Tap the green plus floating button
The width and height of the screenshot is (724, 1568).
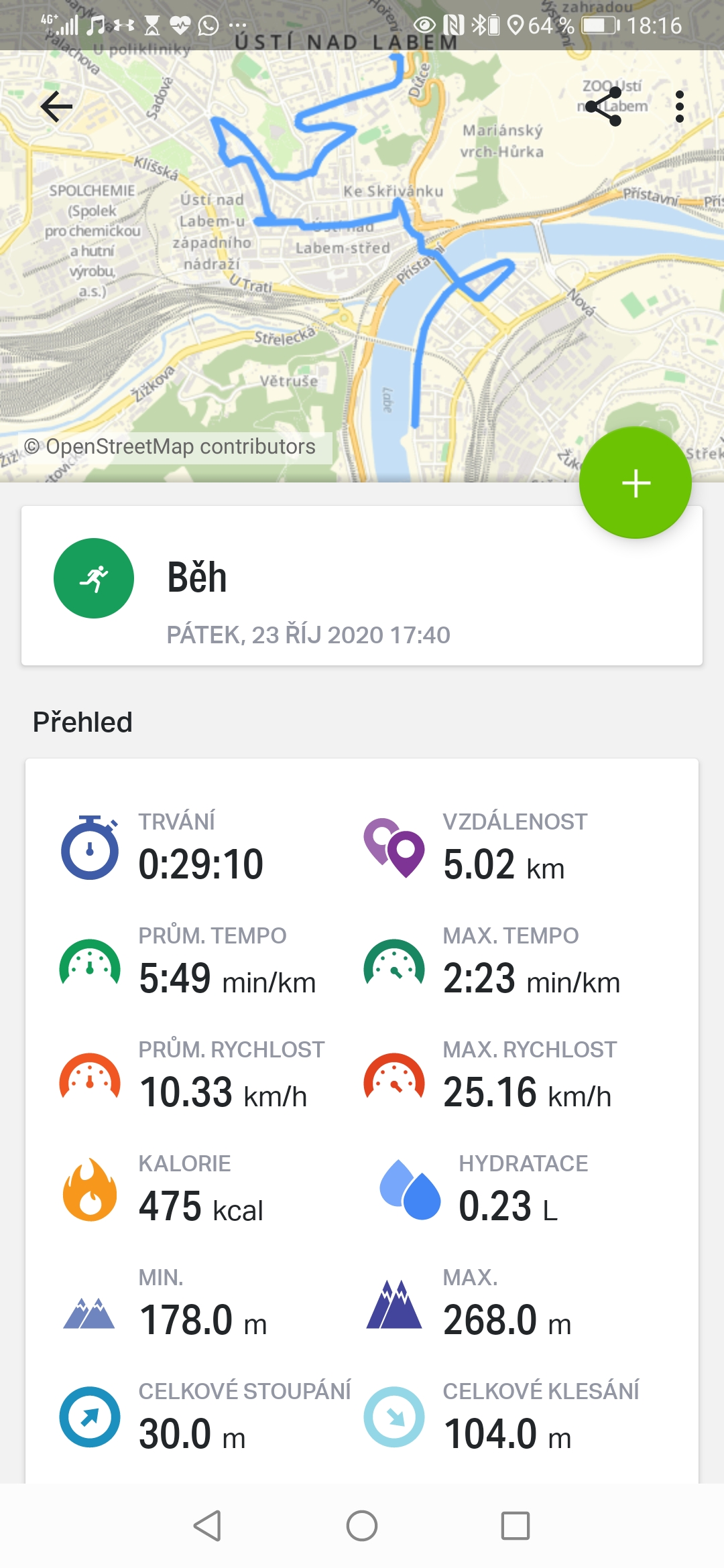pyautogui.click(x=636, y=482)
